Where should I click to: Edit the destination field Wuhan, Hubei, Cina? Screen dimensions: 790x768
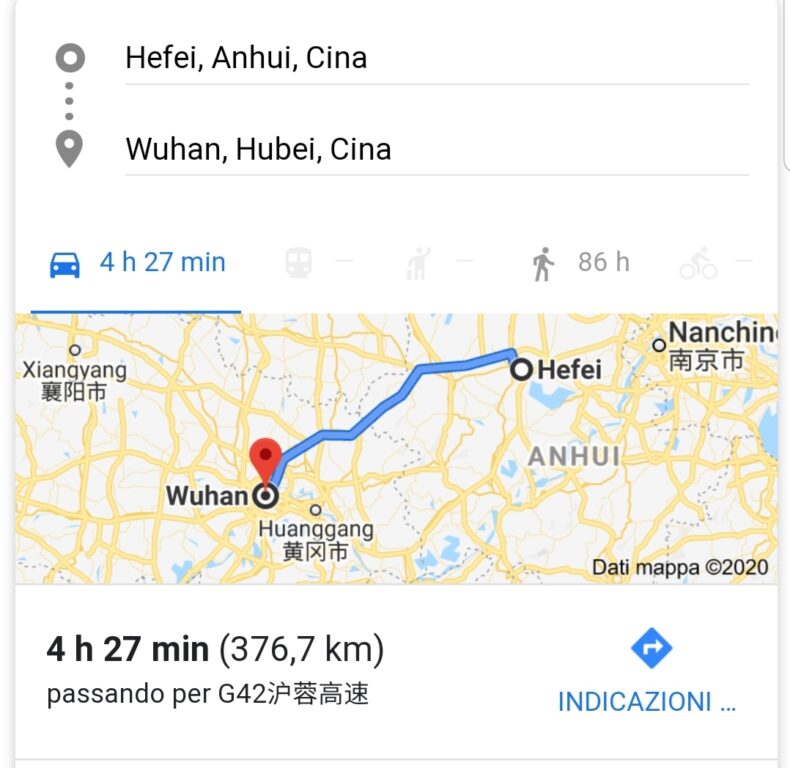pyautogui.click(x=435, y=150)
